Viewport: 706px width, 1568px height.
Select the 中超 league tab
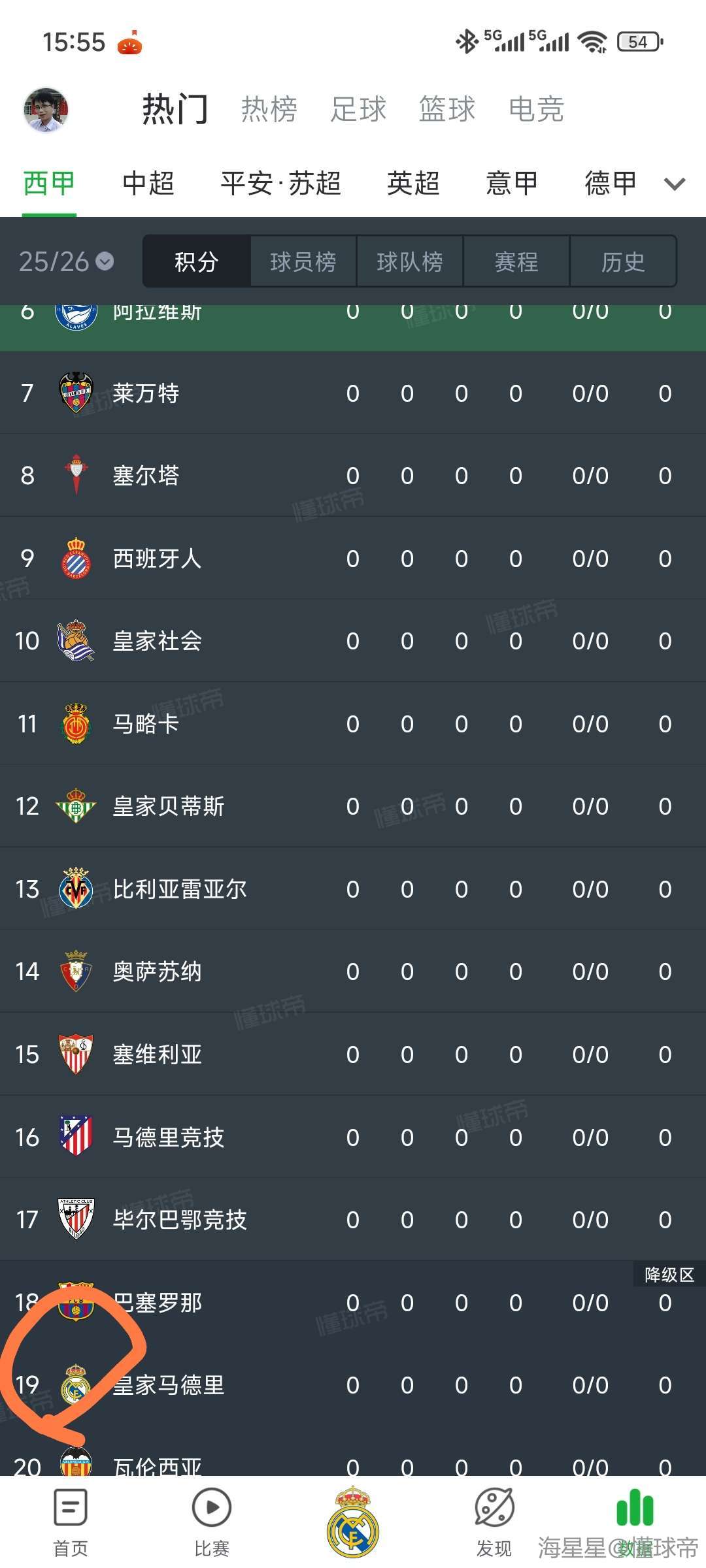pos(148,184)
